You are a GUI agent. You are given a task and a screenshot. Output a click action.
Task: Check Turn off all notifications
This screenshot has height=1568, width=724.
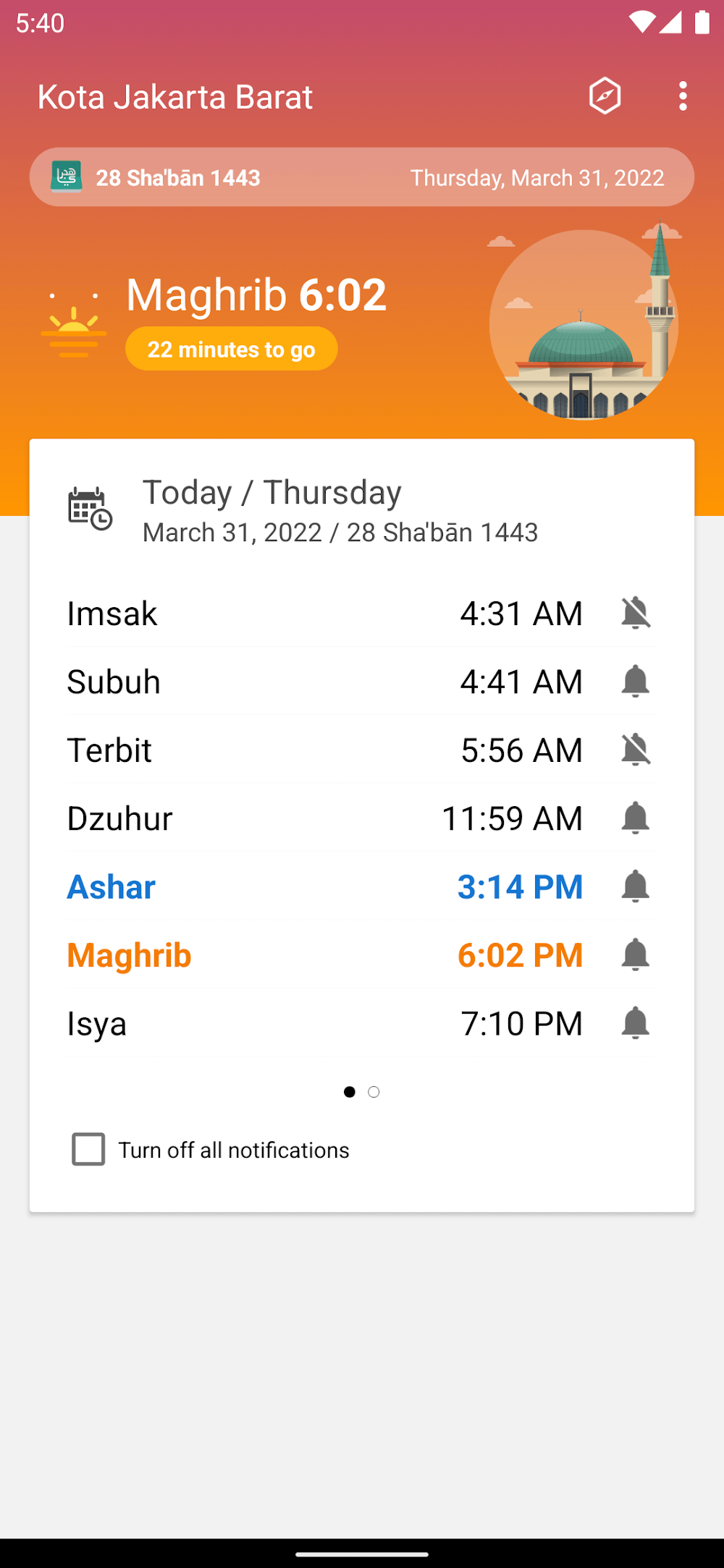tap(88, 1149)
